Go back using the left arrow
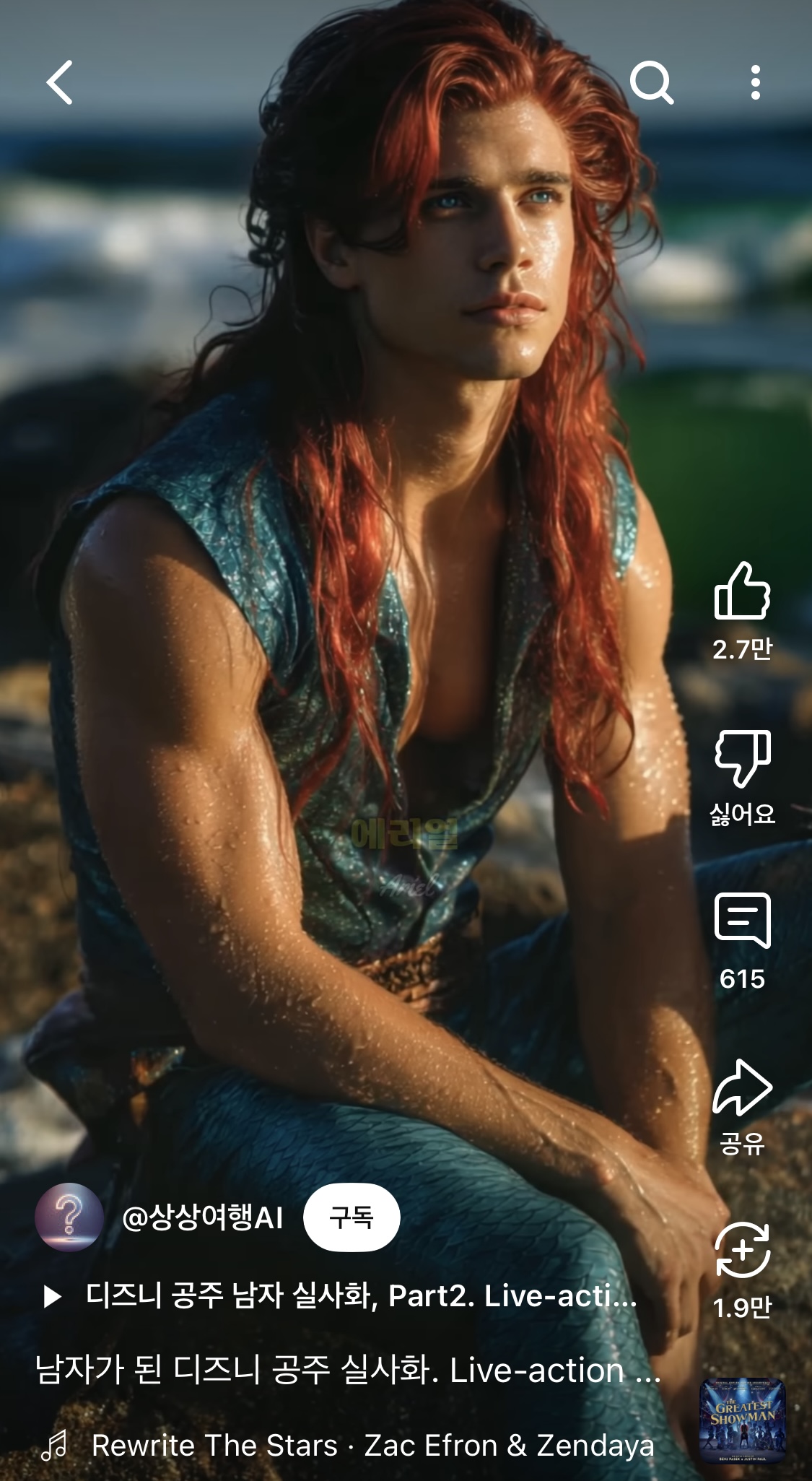This screenshot has height=1481, width=812. tap(61, 81)
